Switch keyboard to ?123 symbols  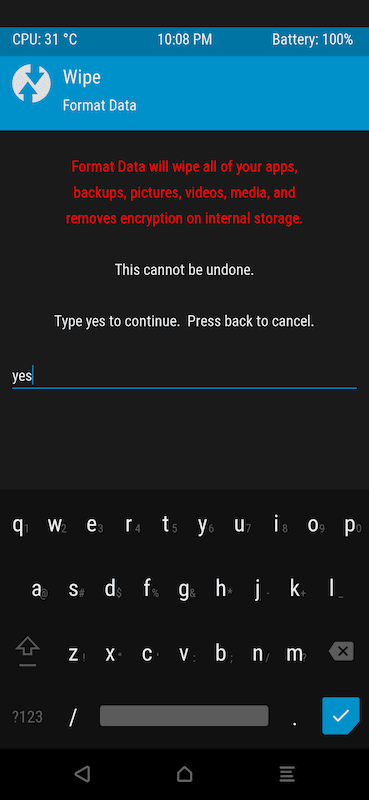coord(27,717)
